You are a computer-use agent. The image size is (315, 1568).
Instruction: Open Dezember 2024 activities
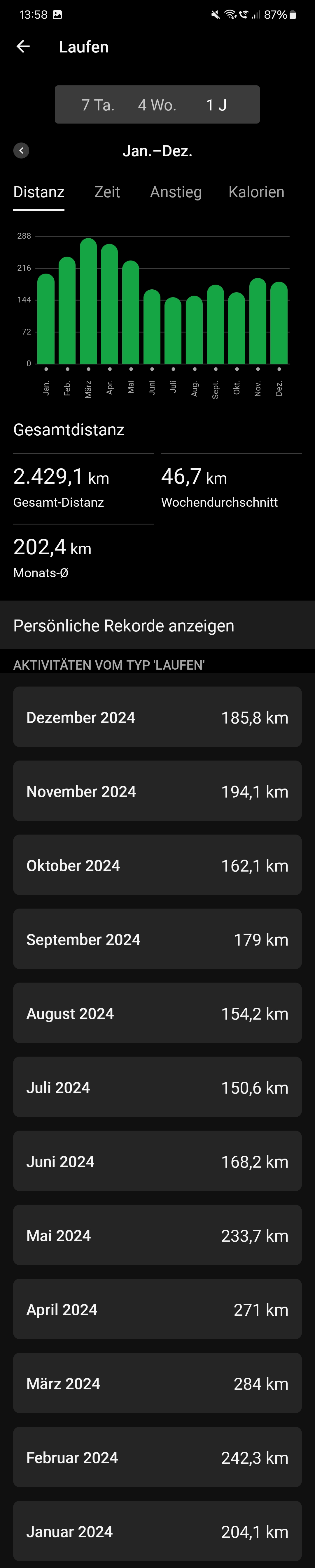coord(157,718)
